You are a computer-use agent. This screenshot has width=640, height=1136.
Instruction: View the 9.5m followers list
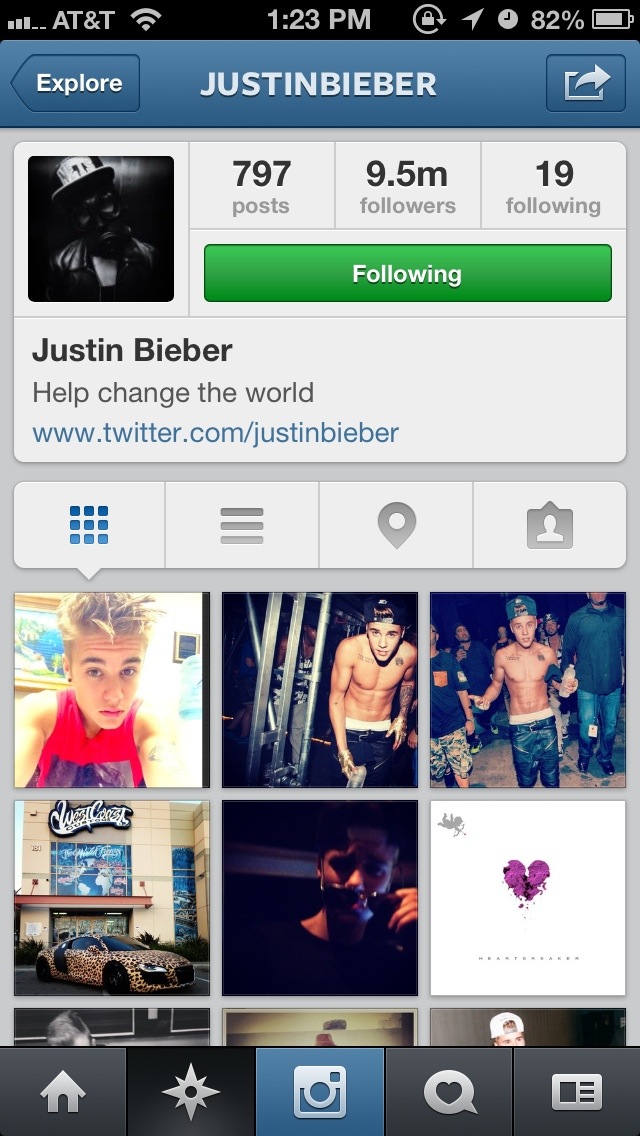tap(407, 186)
